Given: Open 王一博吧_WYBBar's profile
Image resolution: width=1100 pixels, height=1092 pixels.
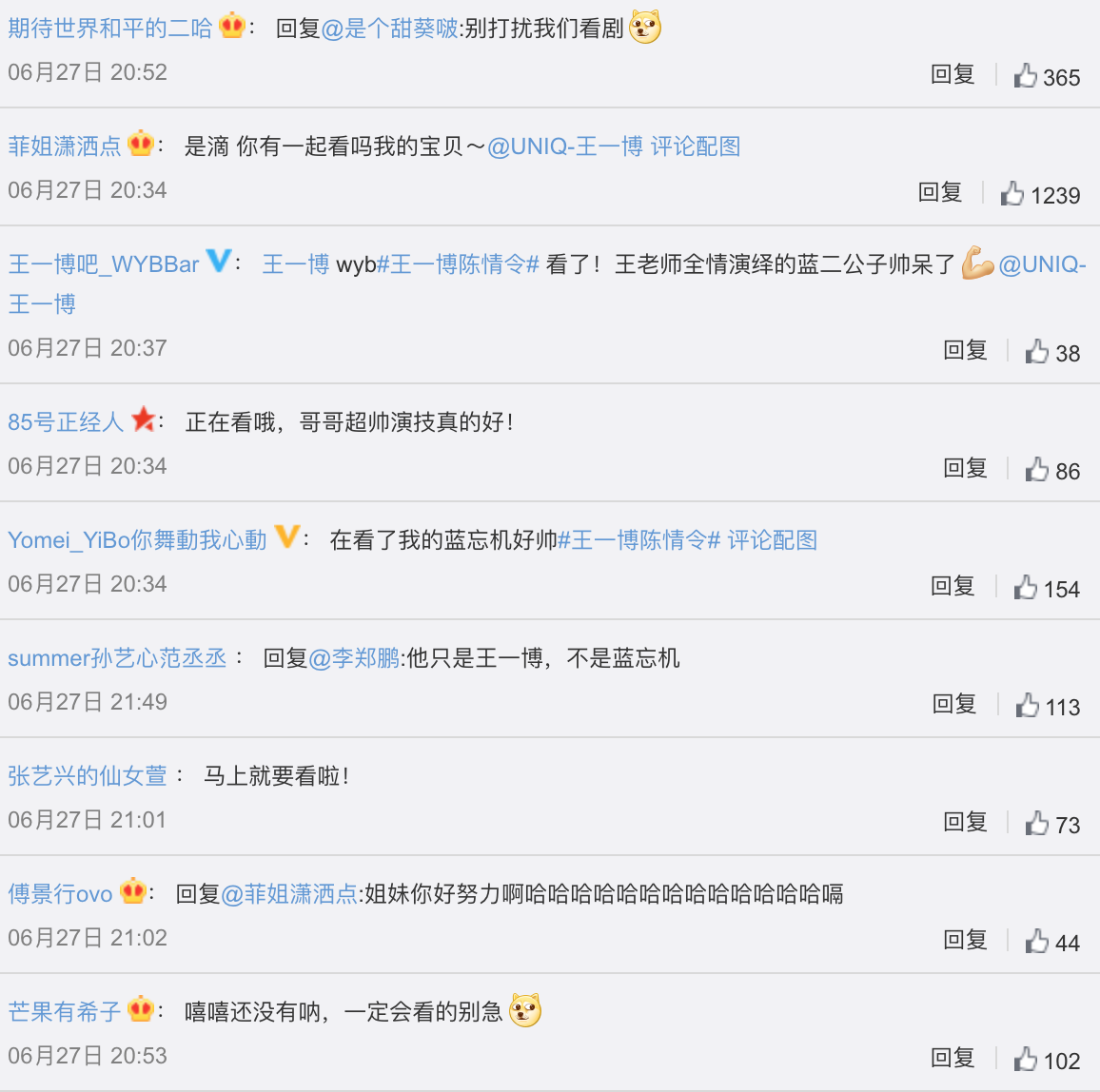Looking at the screenshot, I should pos(104,264).
